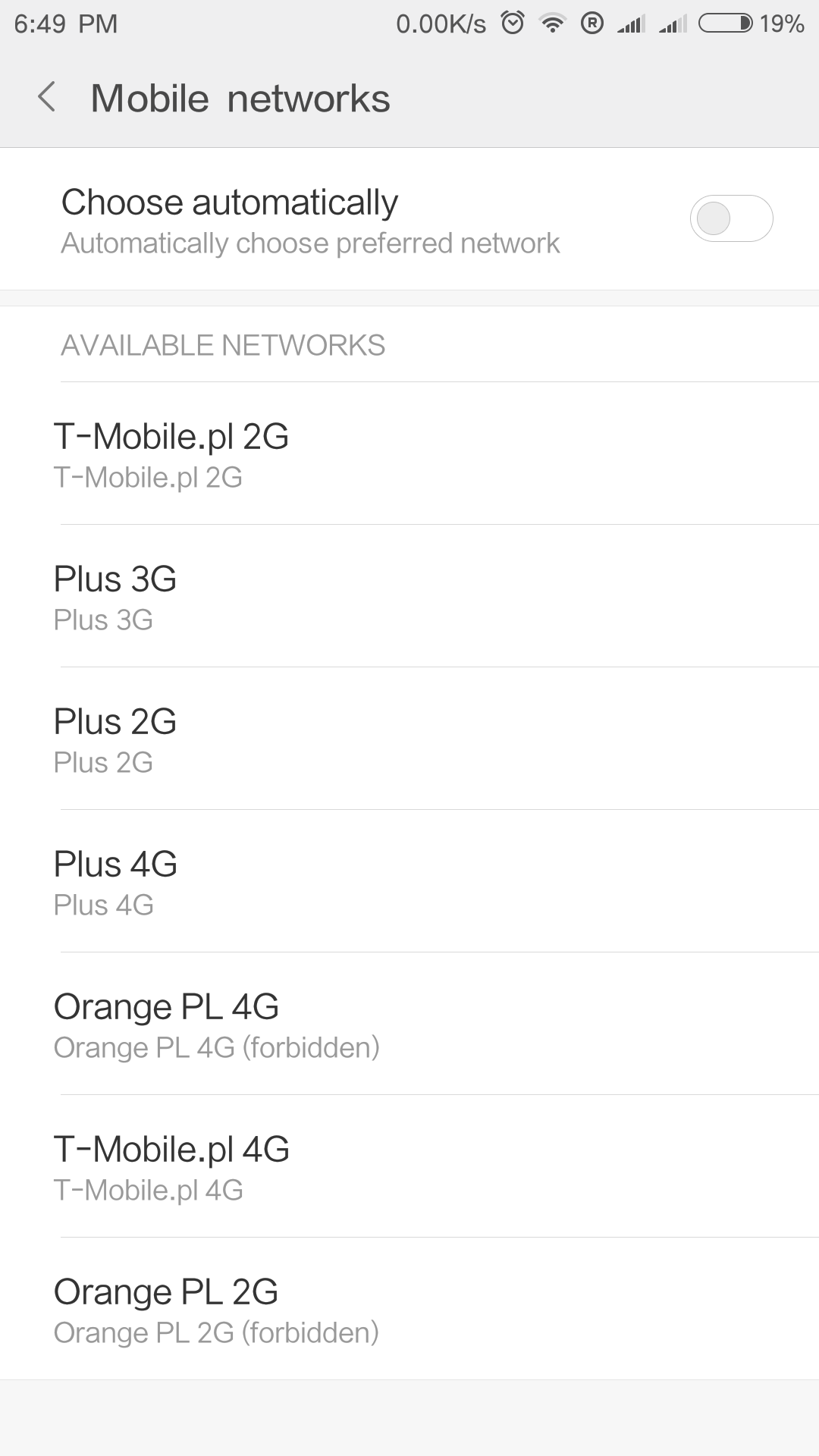Enable the Choose automatically switch

tap(731, 219)
